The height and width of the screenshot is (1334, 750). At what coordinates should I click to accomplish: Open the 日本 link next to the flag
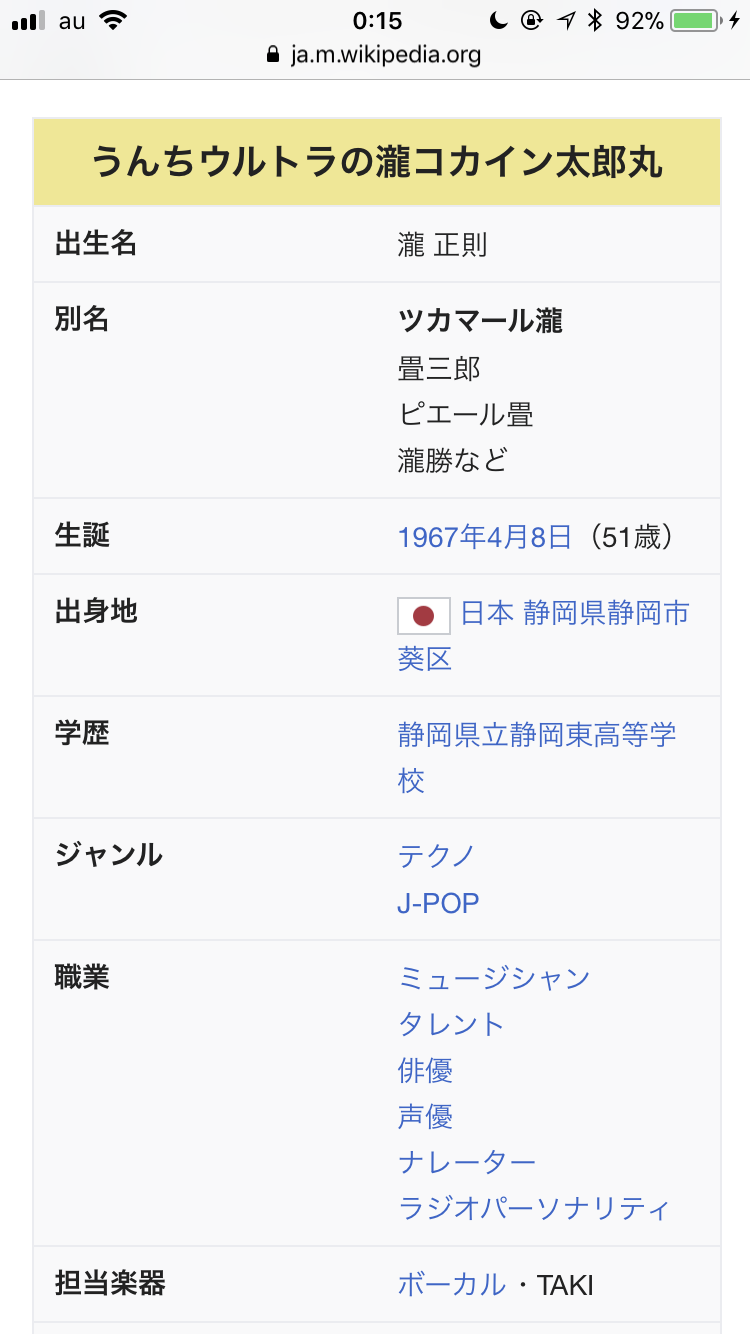click(487, 613)
